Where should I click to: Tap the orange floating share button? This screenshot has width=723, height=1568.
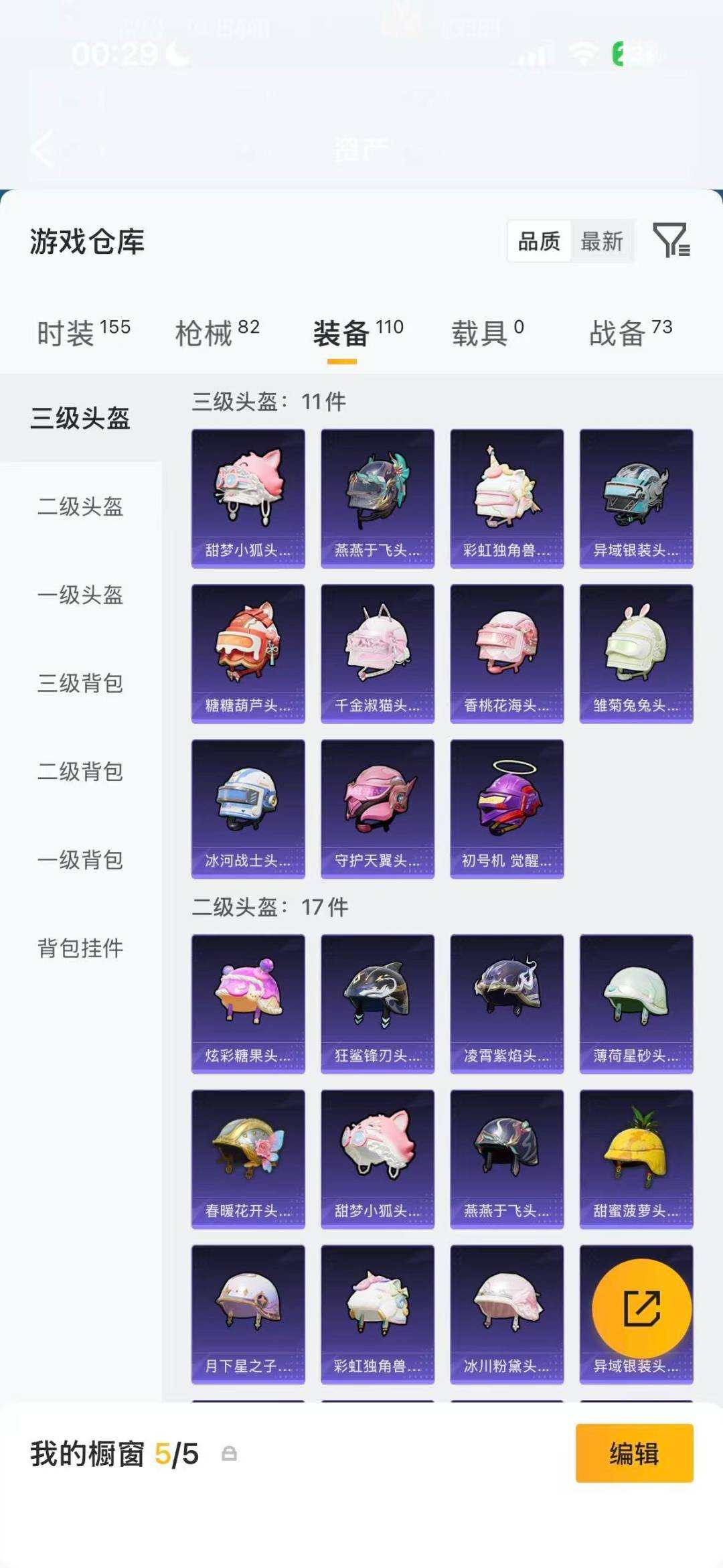click(641, 1307)
